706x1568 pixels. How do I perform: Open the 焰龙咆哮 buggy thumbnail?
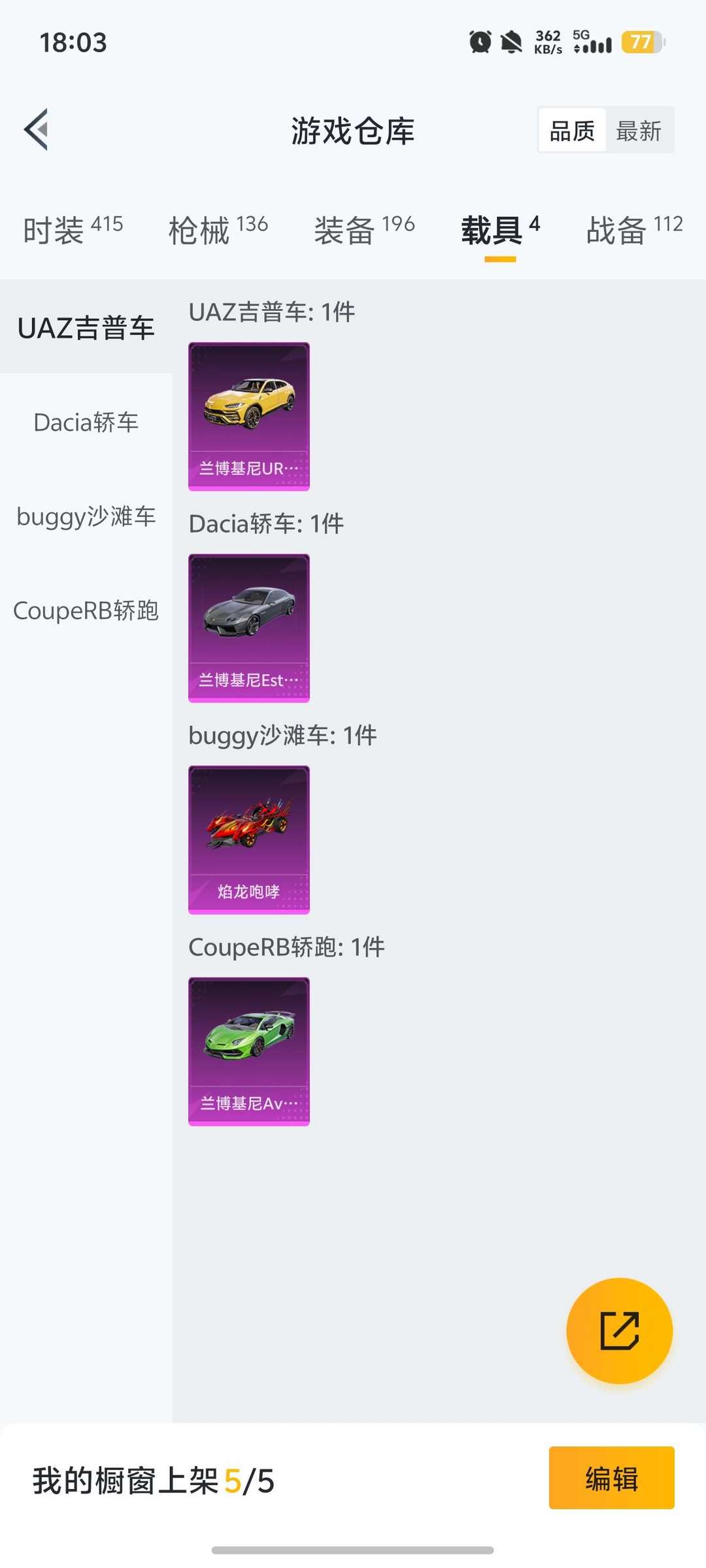tap(248, 839)
